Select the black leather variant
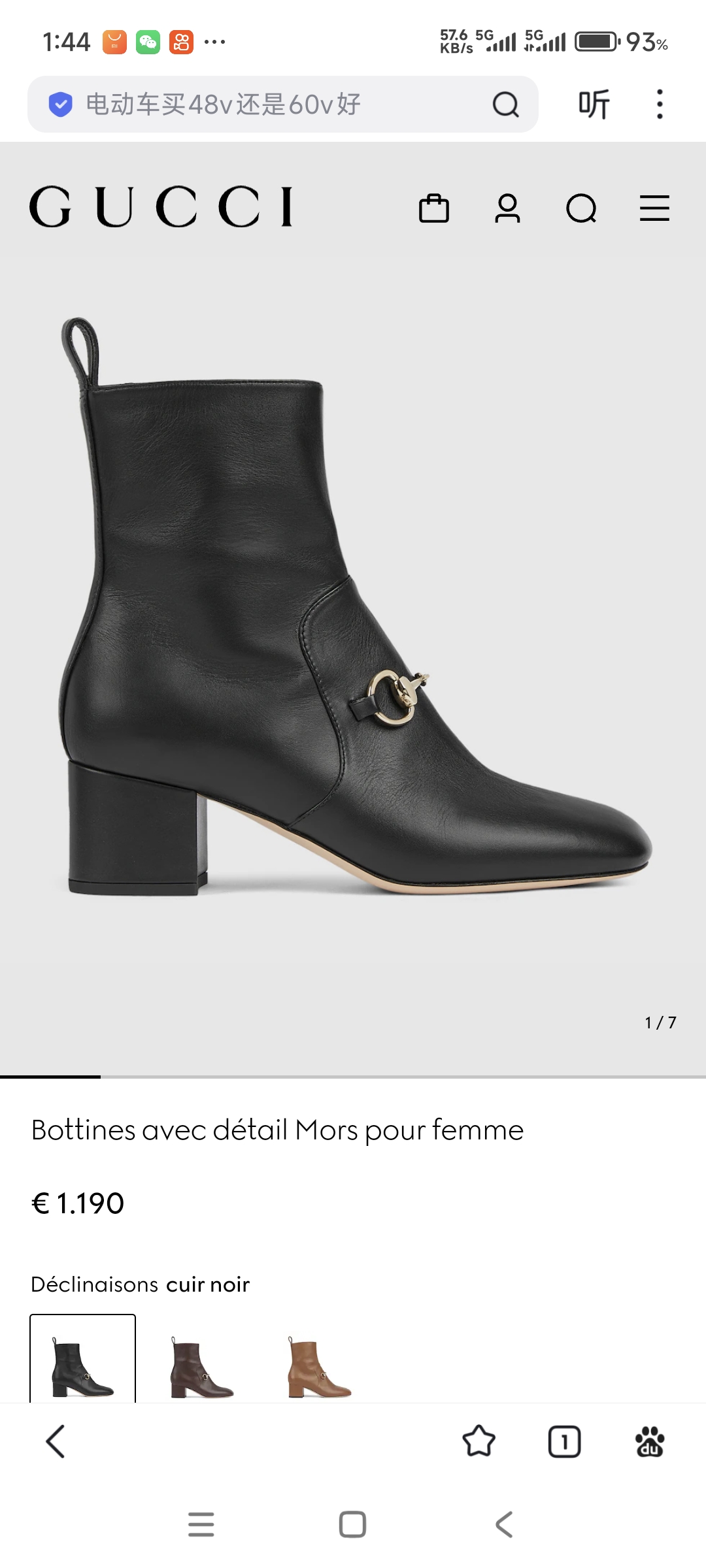 [83, 1359]
